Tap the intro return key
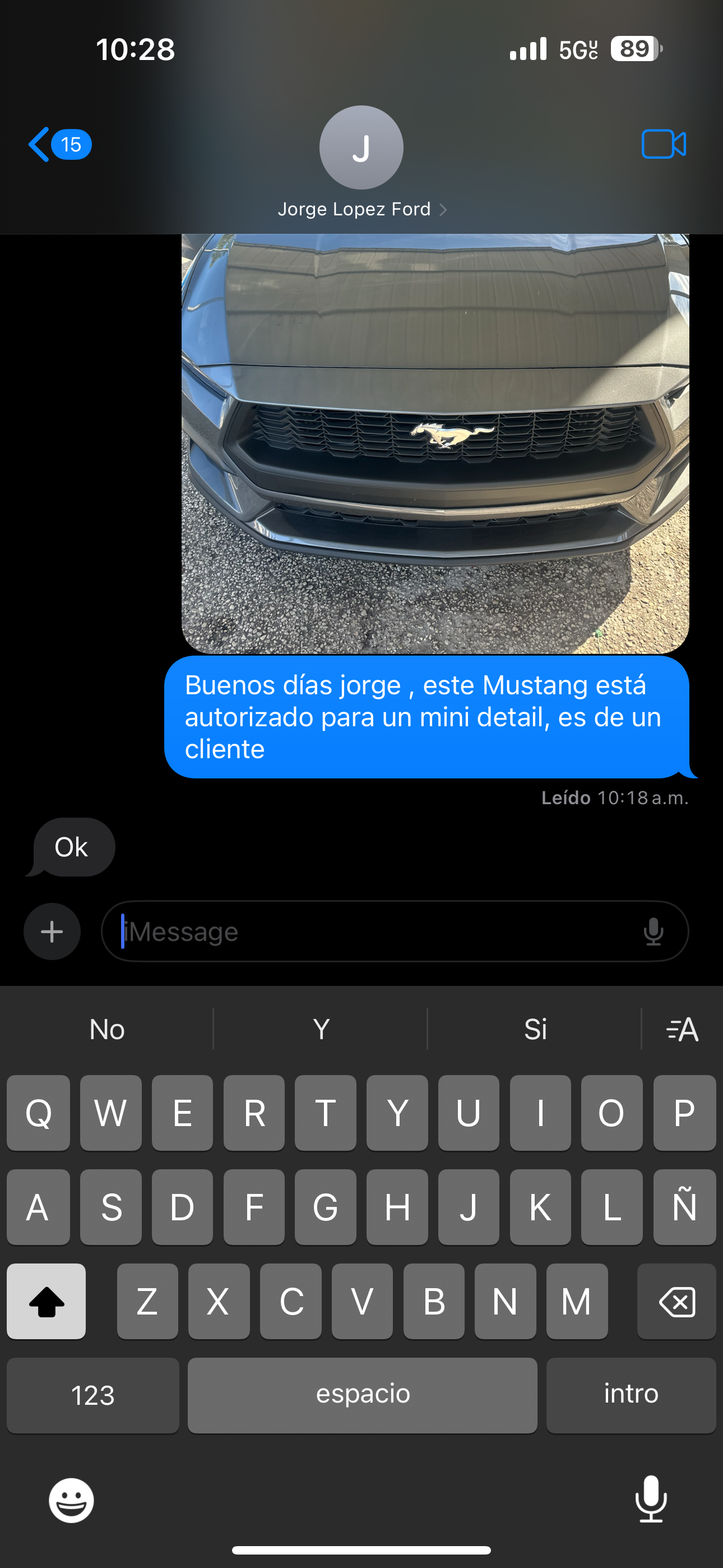 pos(631,1395)
